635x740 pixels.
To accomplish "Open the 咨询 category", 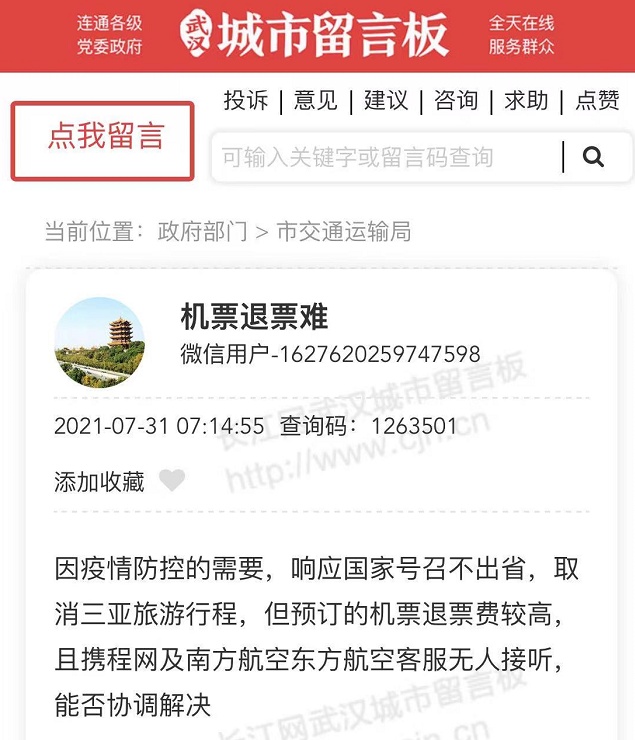I will click(456, 100).
